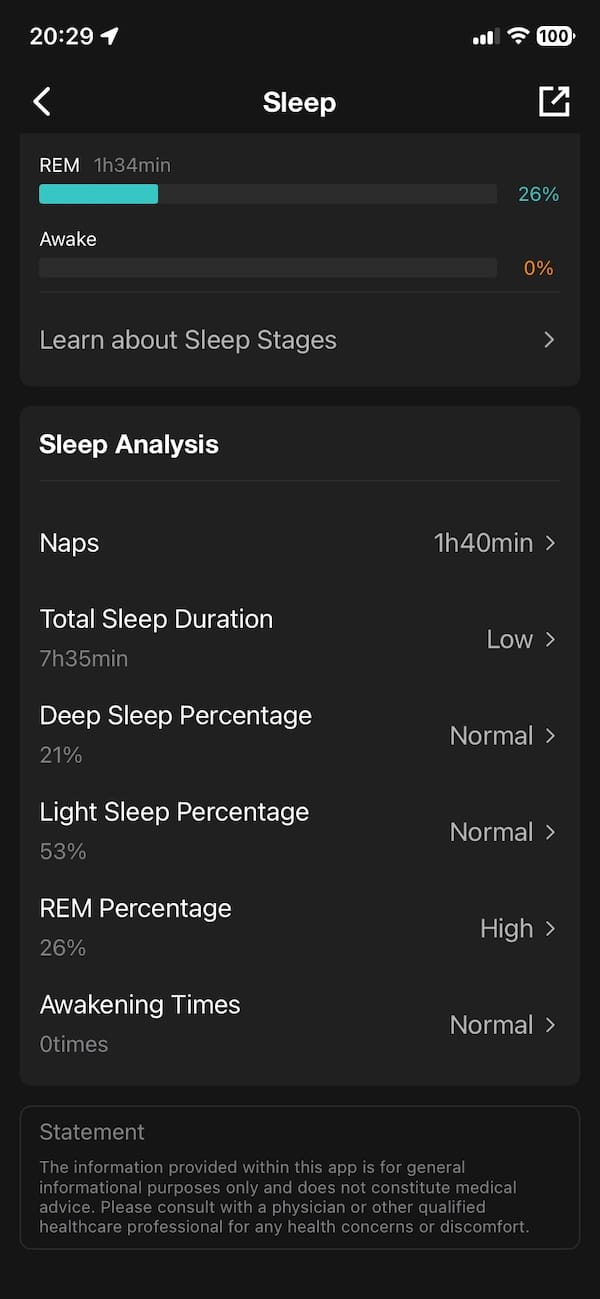This screenshot has width=600, height=1299.
Task: Share the sleep report
Action: [554, 102]
